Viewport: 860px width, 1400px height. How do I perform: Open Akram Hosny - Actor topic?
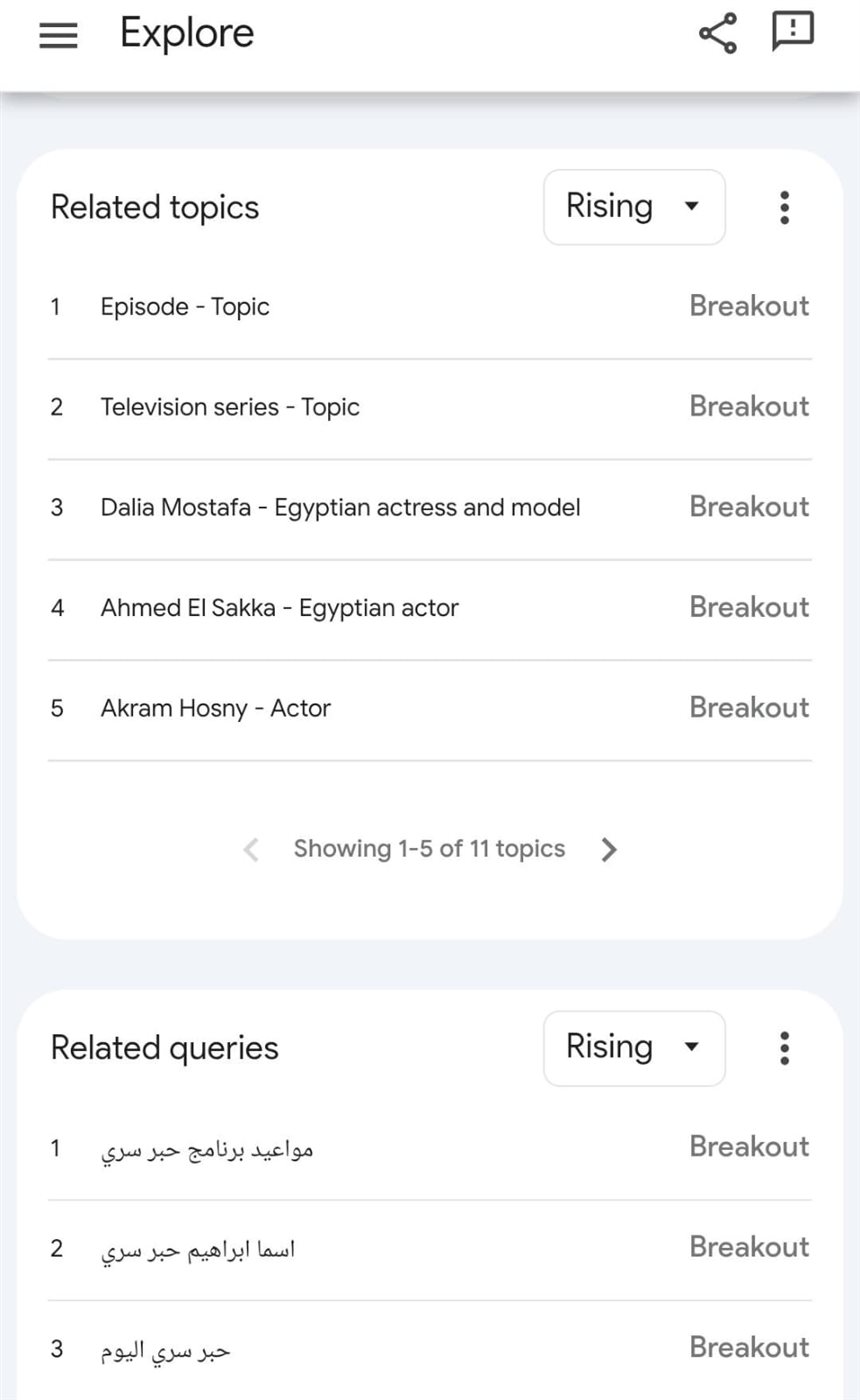[x=430, y=709]
